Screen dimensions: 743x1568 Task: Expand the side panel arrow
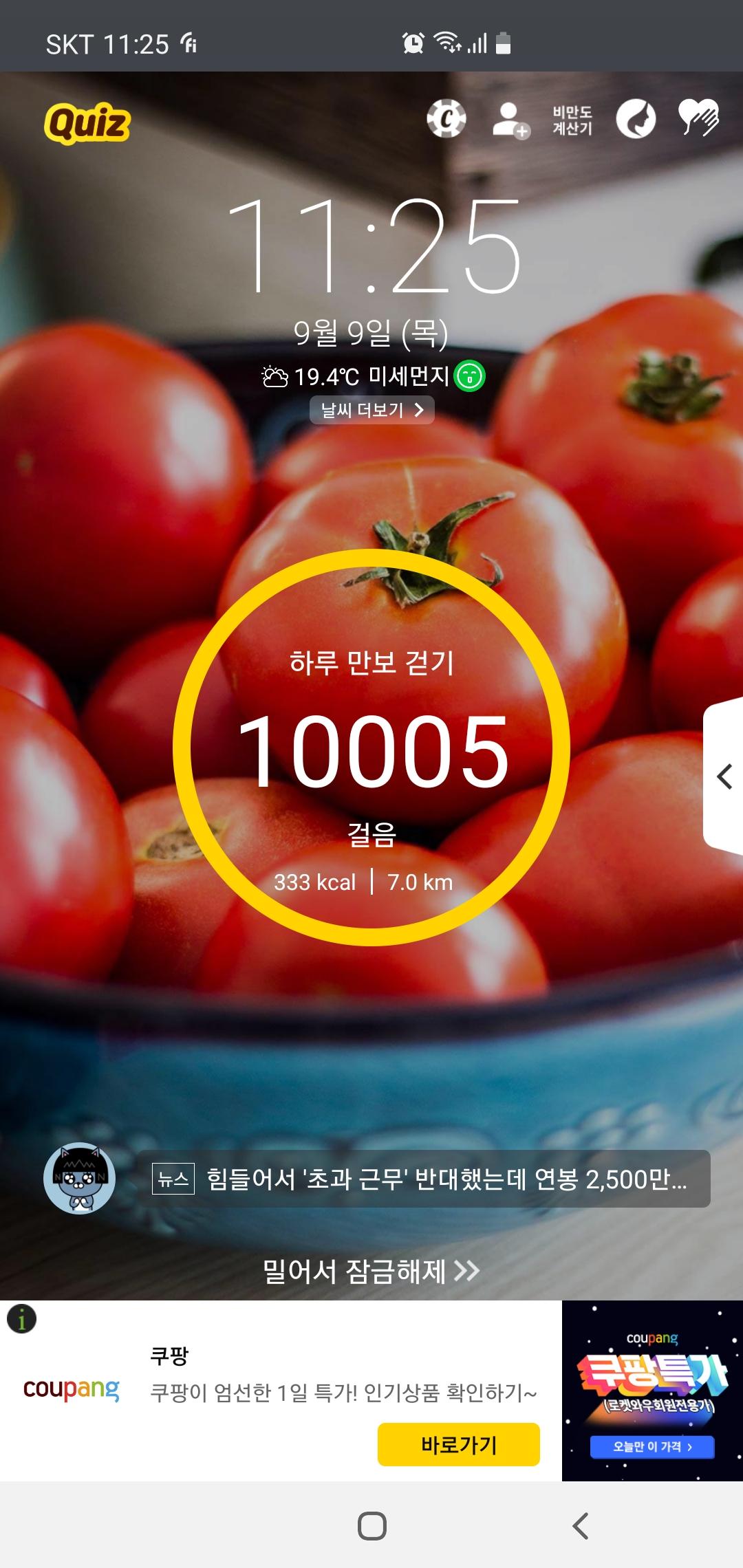pyautogui.click(x=724, y=777)
